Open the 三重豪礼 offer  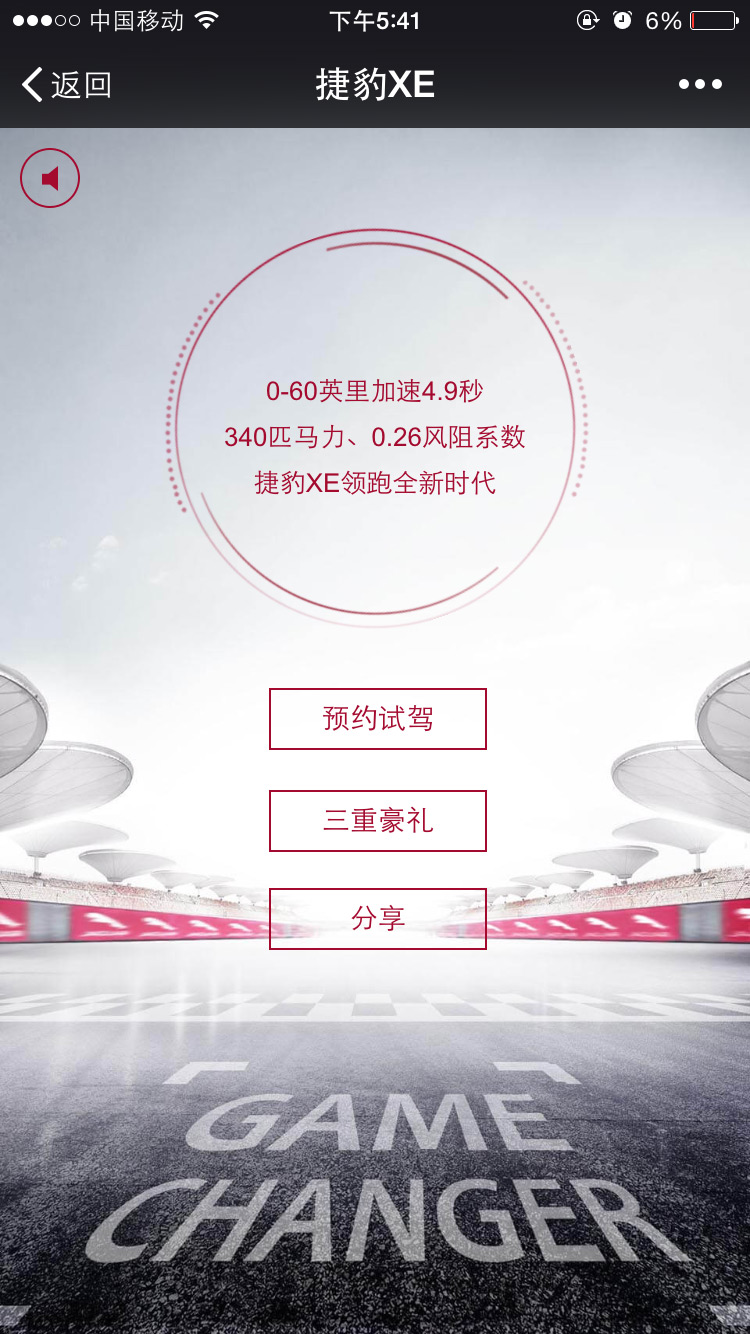point(378,821)
